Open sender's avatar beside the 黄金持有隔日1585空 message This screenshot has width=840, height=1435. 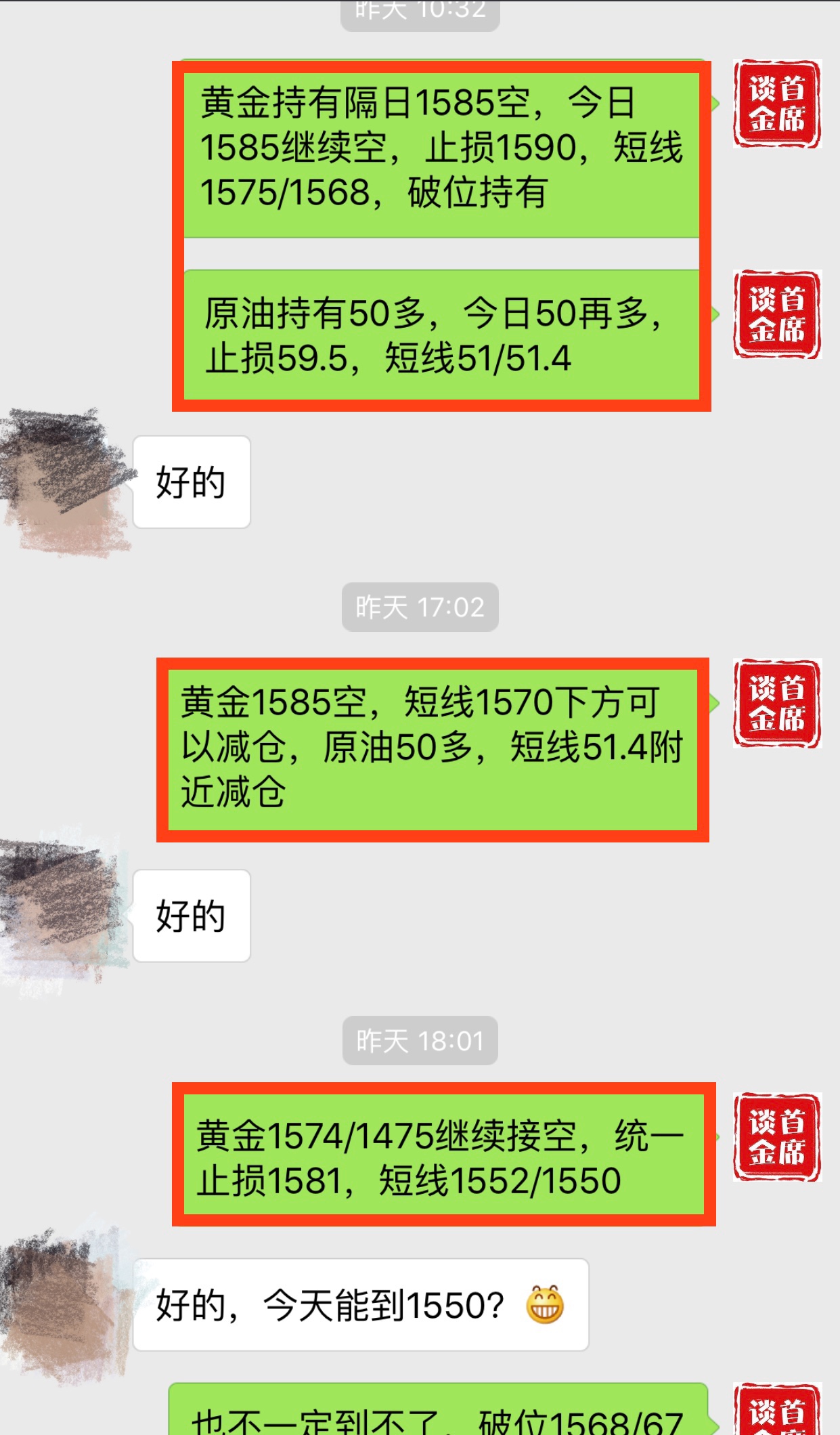777,104
